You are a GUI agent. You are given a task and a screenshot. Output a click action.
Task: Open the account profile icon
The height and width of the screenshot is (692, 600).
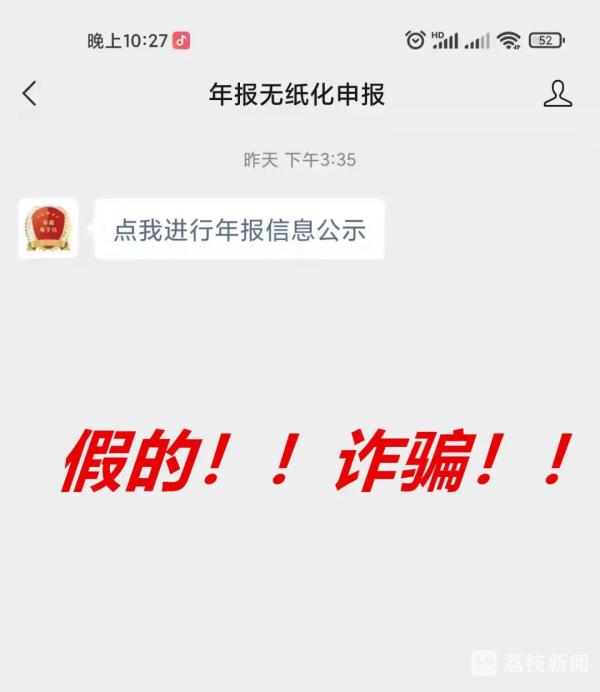tap(557, 94)
